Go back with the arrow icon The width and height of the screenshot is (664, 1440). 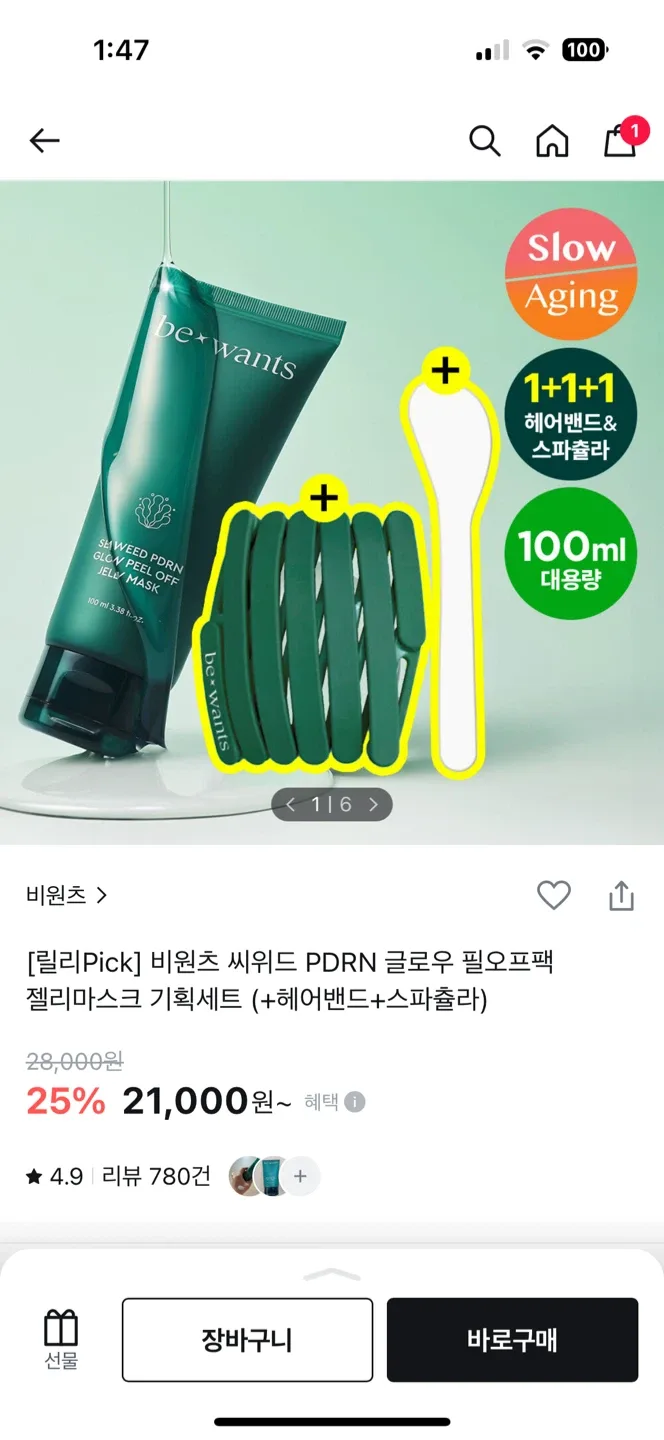pos(45,141)
